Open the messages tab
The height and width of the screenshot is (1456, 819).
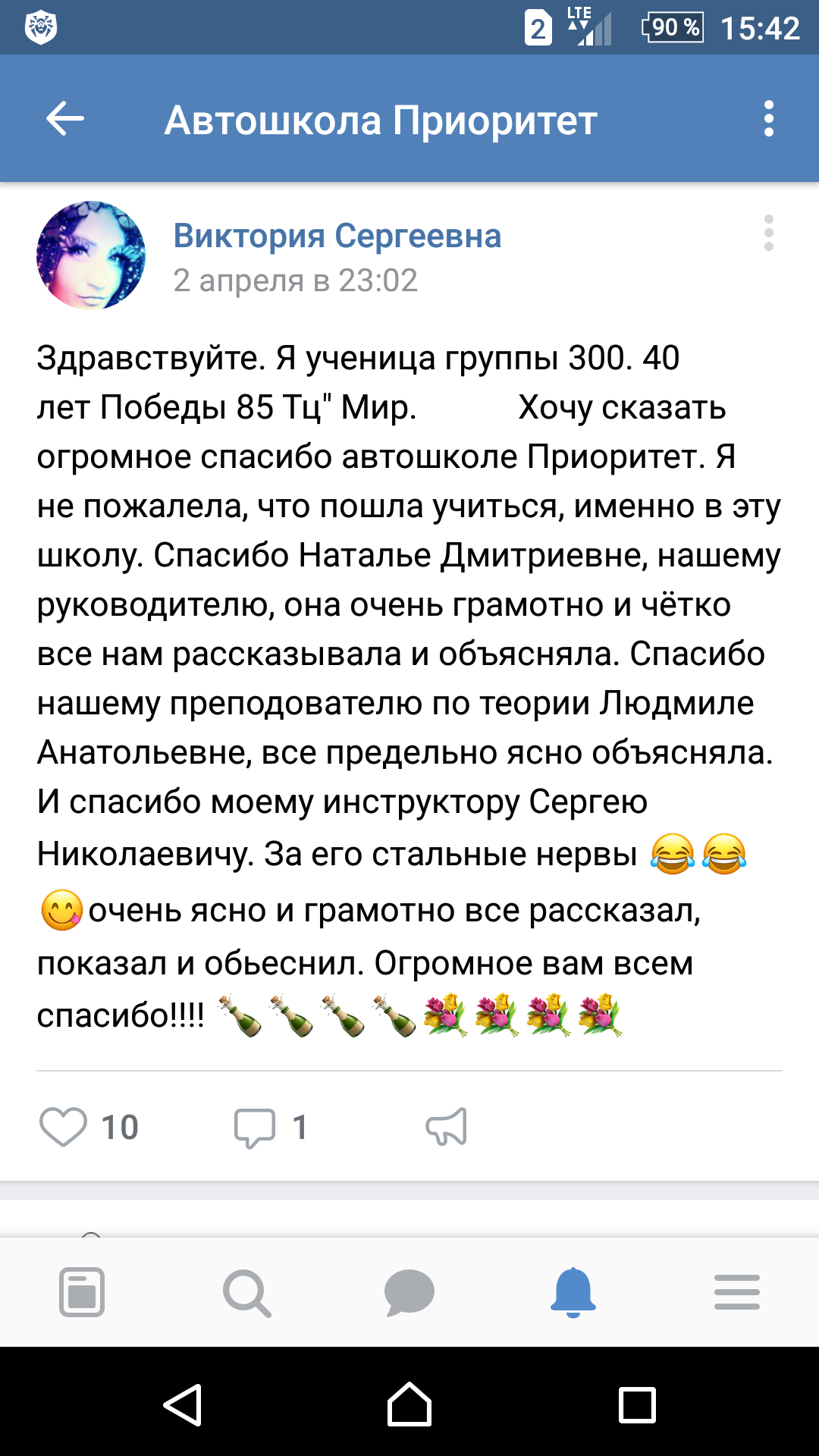(409, 1292)
